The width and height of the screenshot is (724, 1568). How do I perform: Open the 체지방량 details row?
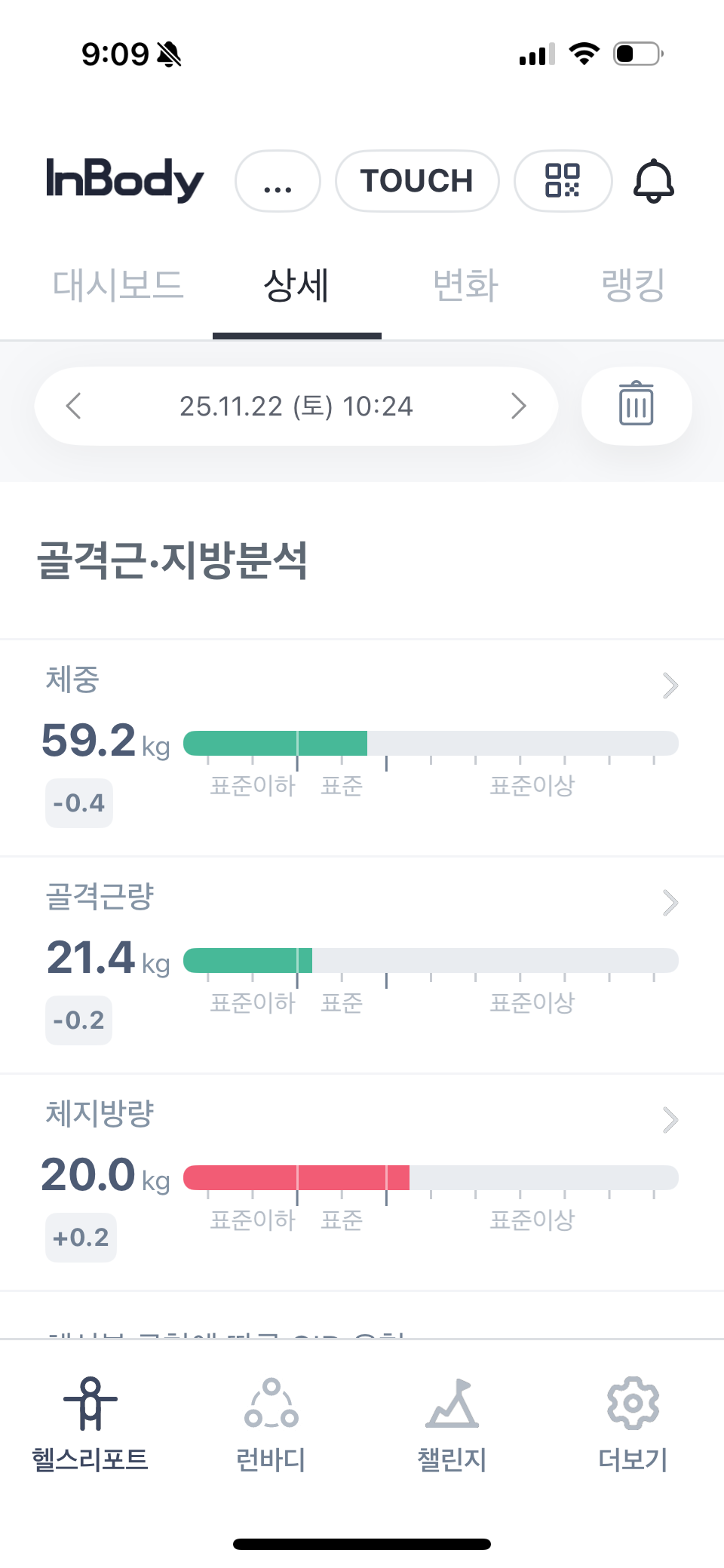(362, 1183)
